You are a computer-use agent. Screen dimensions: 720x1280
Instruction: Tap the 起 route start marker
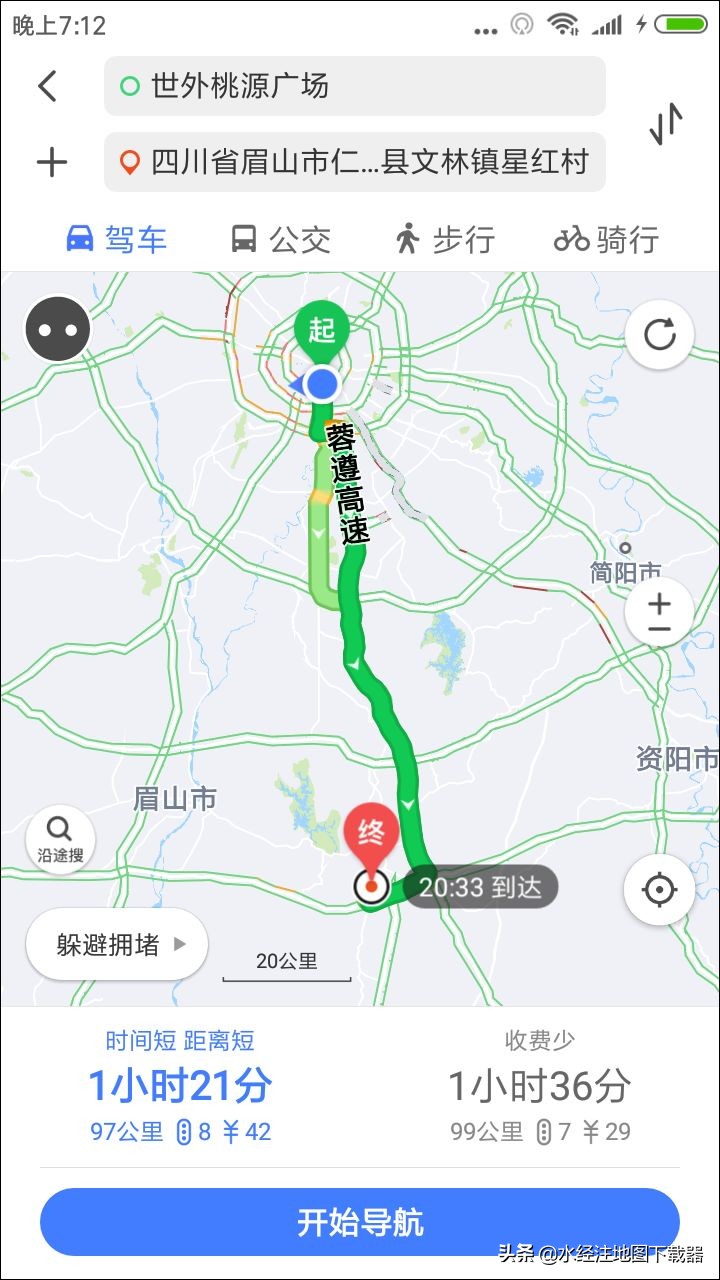coord(320,330)
